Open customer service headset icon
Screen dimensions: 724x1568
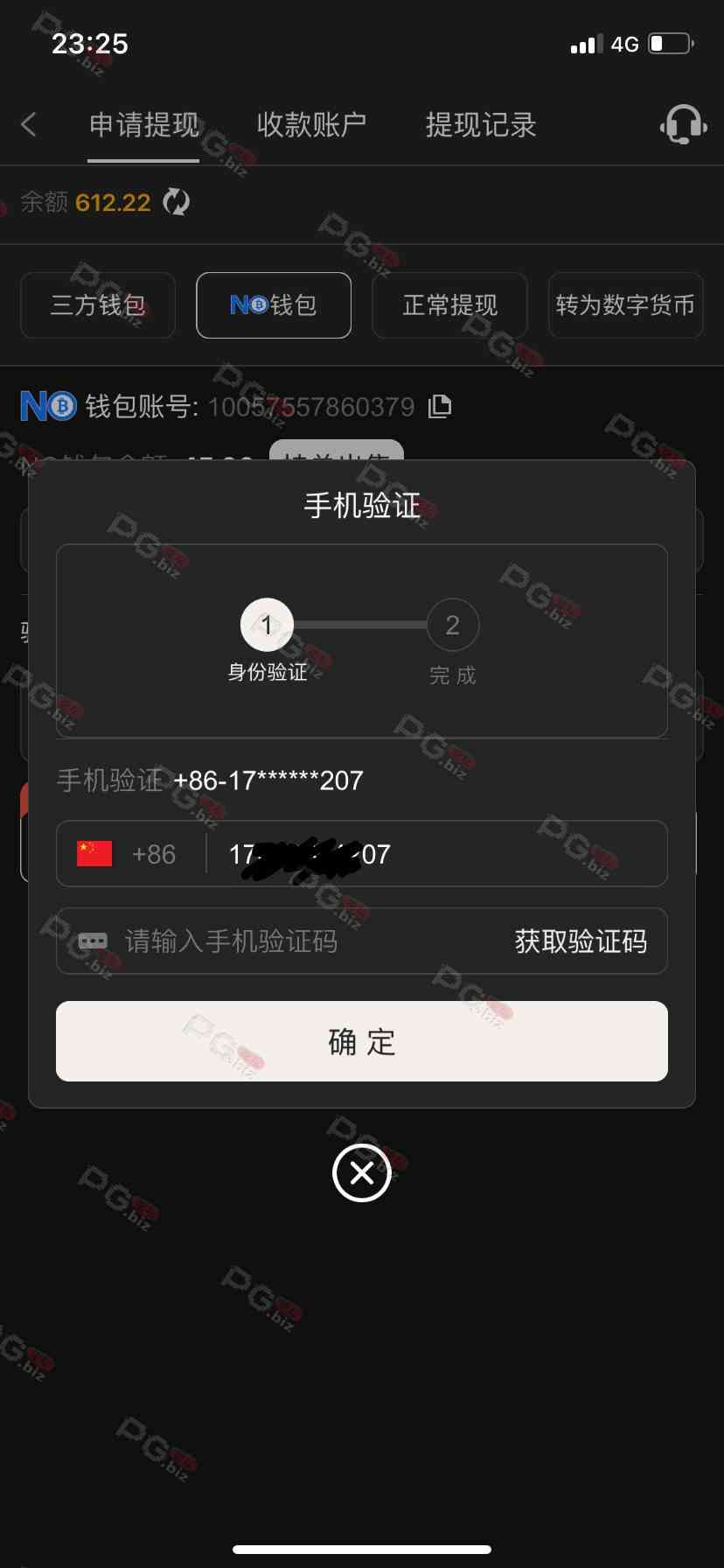683,124
